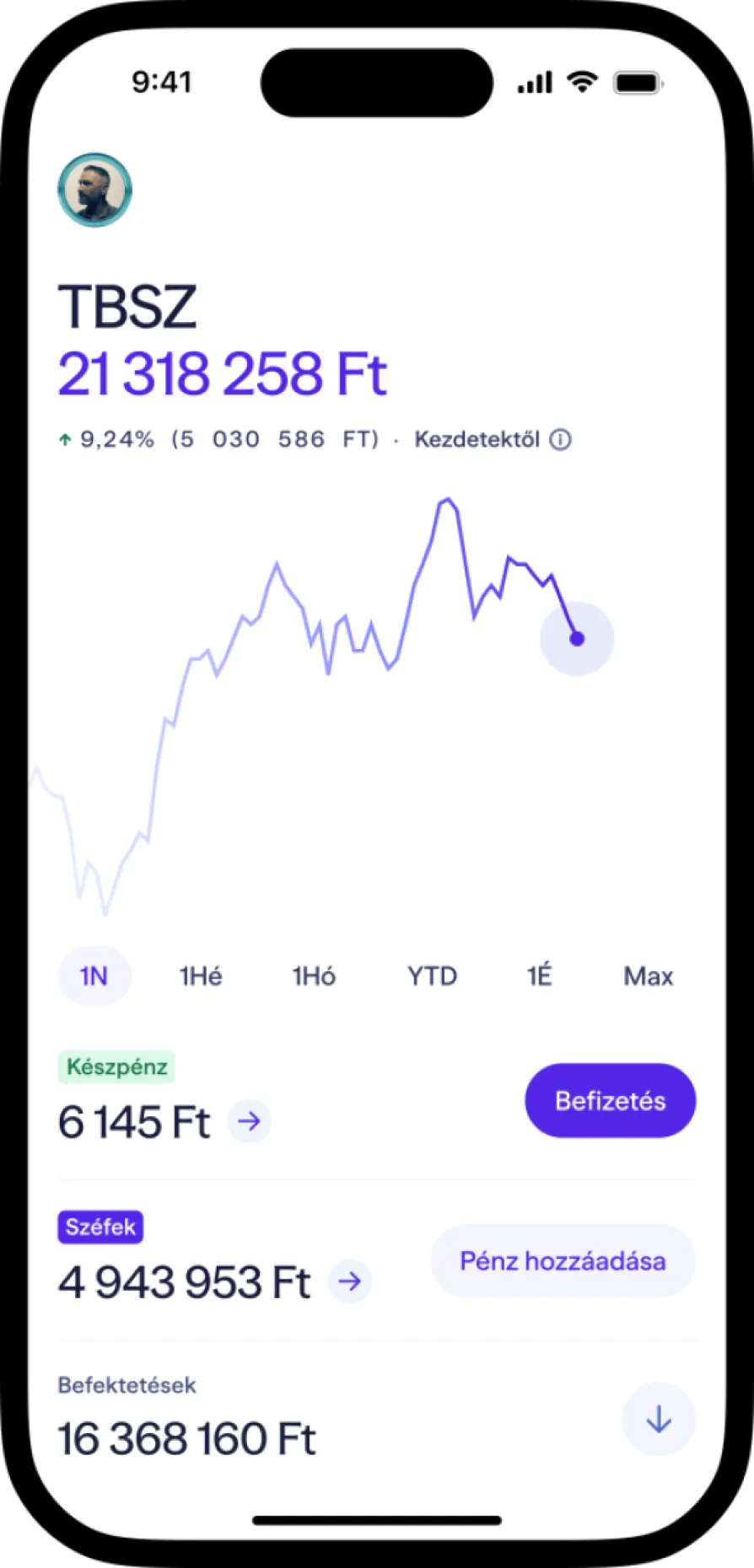The width and height of the screenshot is (754, 1568).
Task: Select the 1N time range
Action: coord(94,975)
